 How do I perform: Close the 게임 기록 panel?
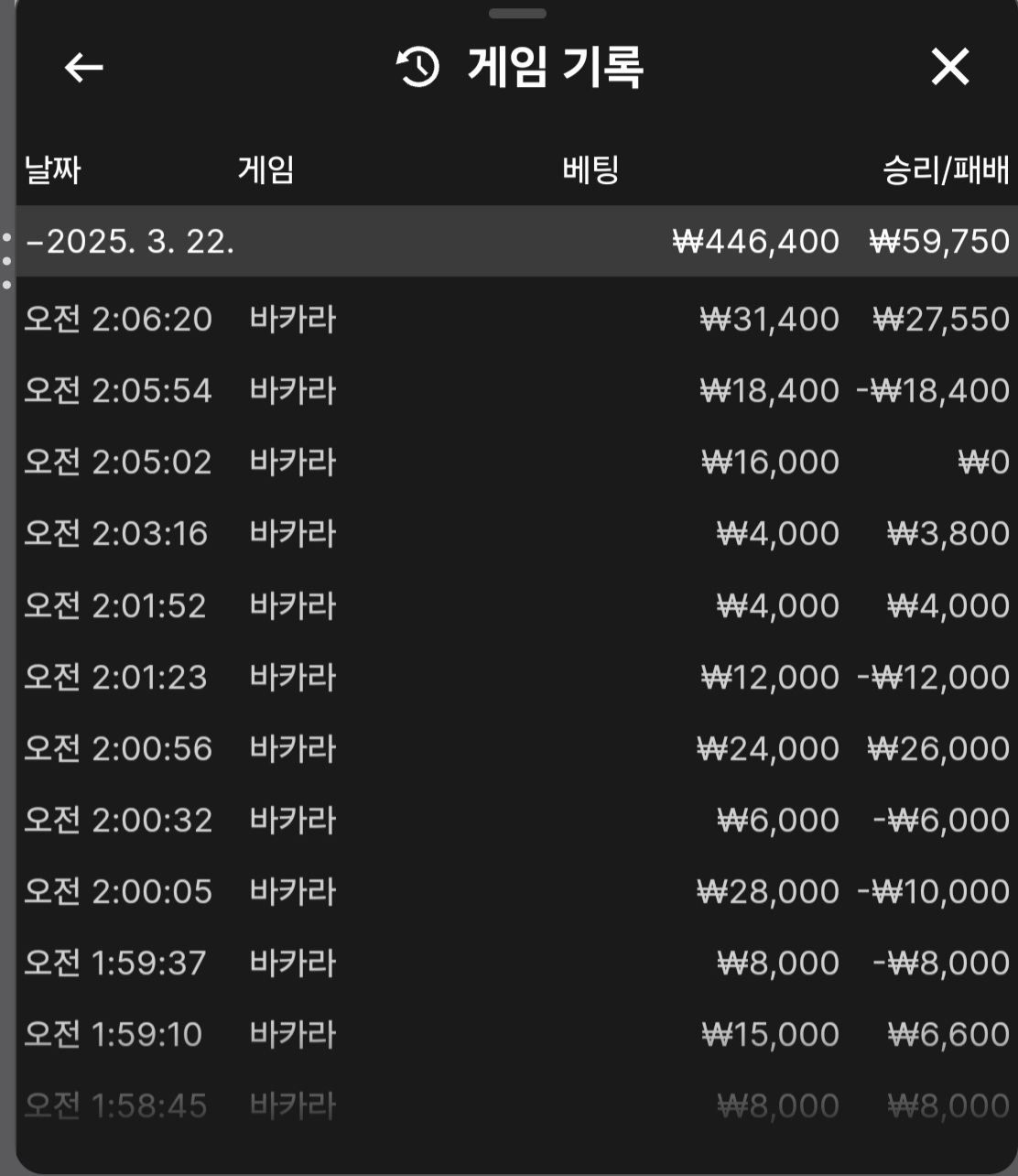tap(949, 67)
